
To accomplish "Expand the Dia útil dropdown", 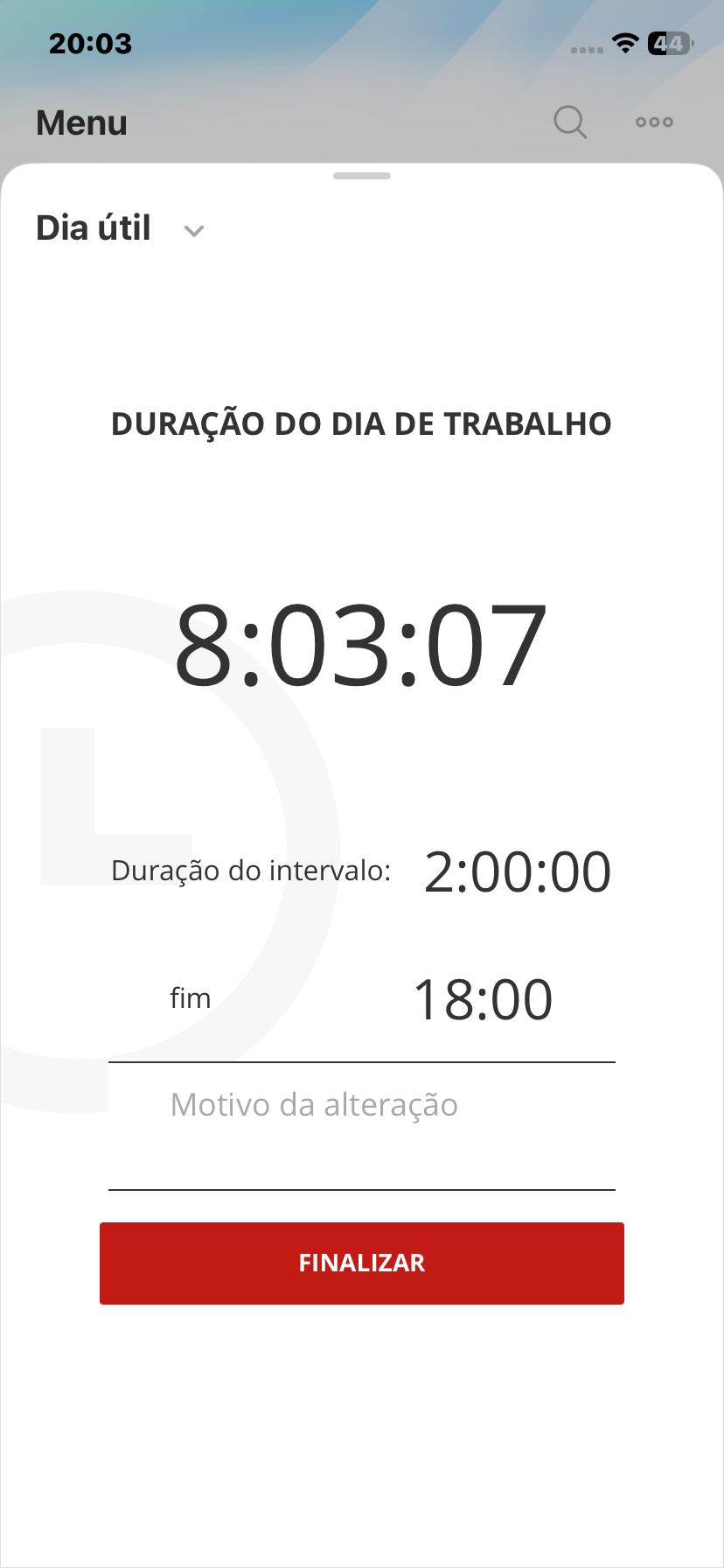I will [x=193, y=230].
